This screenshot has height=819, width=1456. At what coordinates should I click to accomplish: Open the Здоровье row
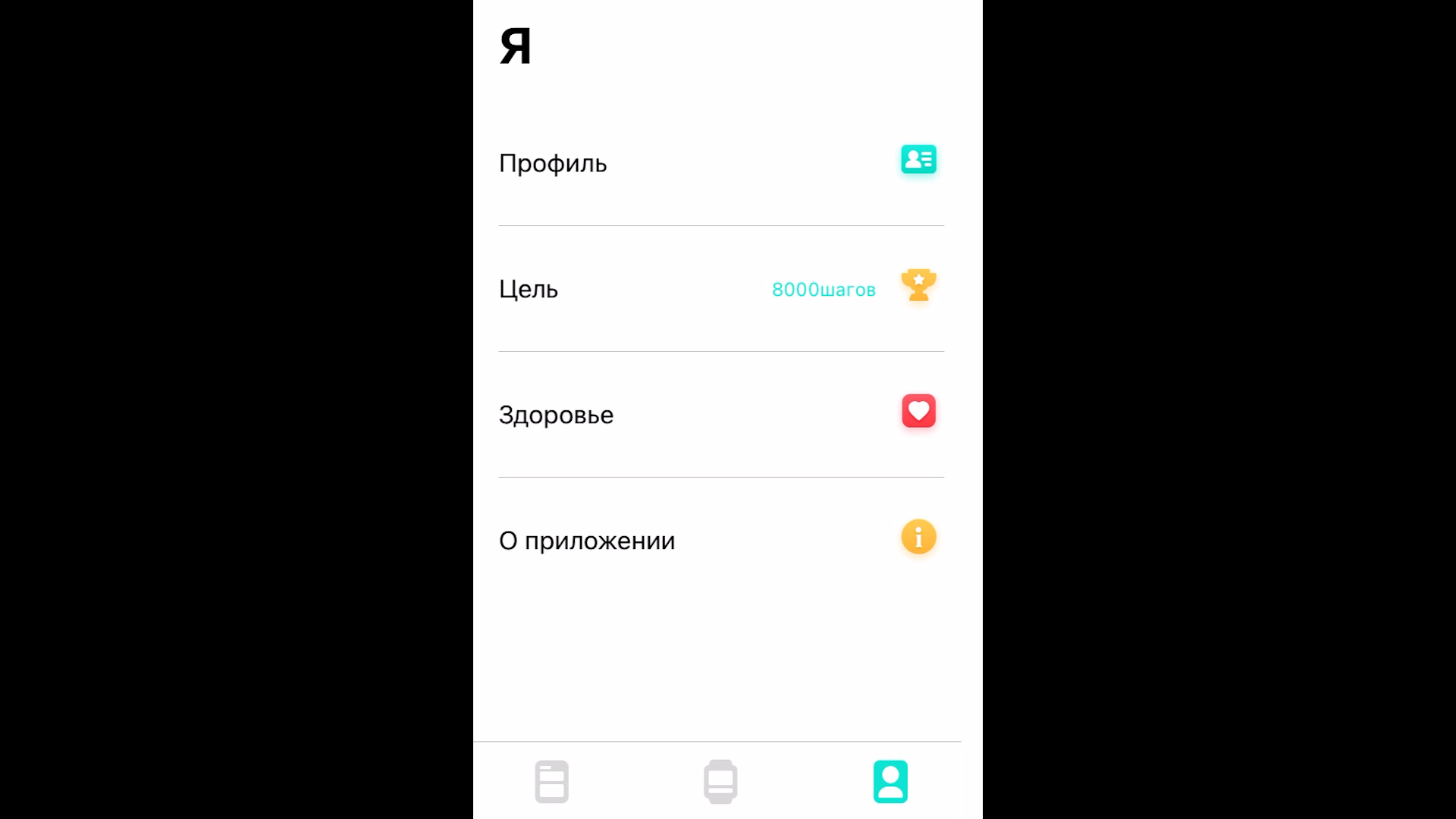tap(720, 415)
